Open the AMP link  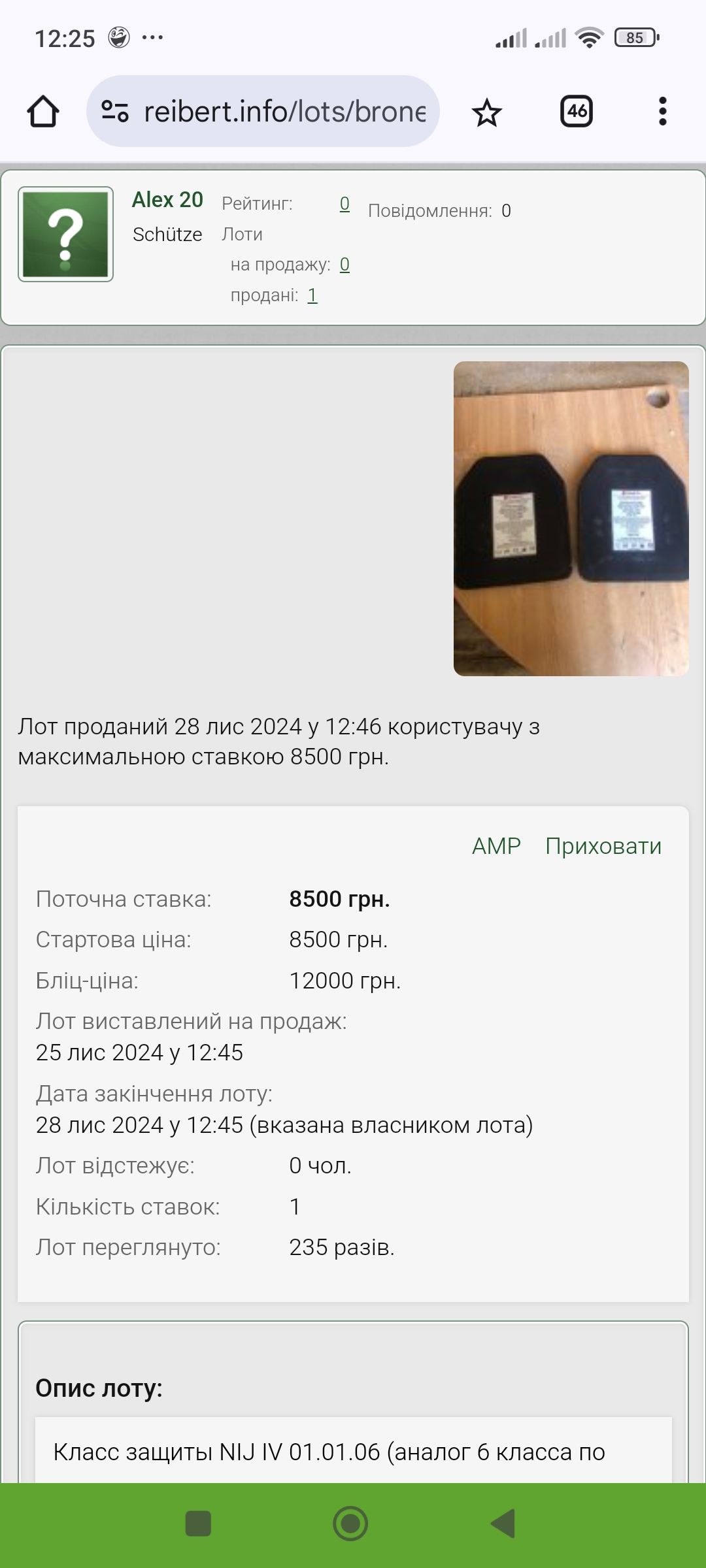(496, 846)
